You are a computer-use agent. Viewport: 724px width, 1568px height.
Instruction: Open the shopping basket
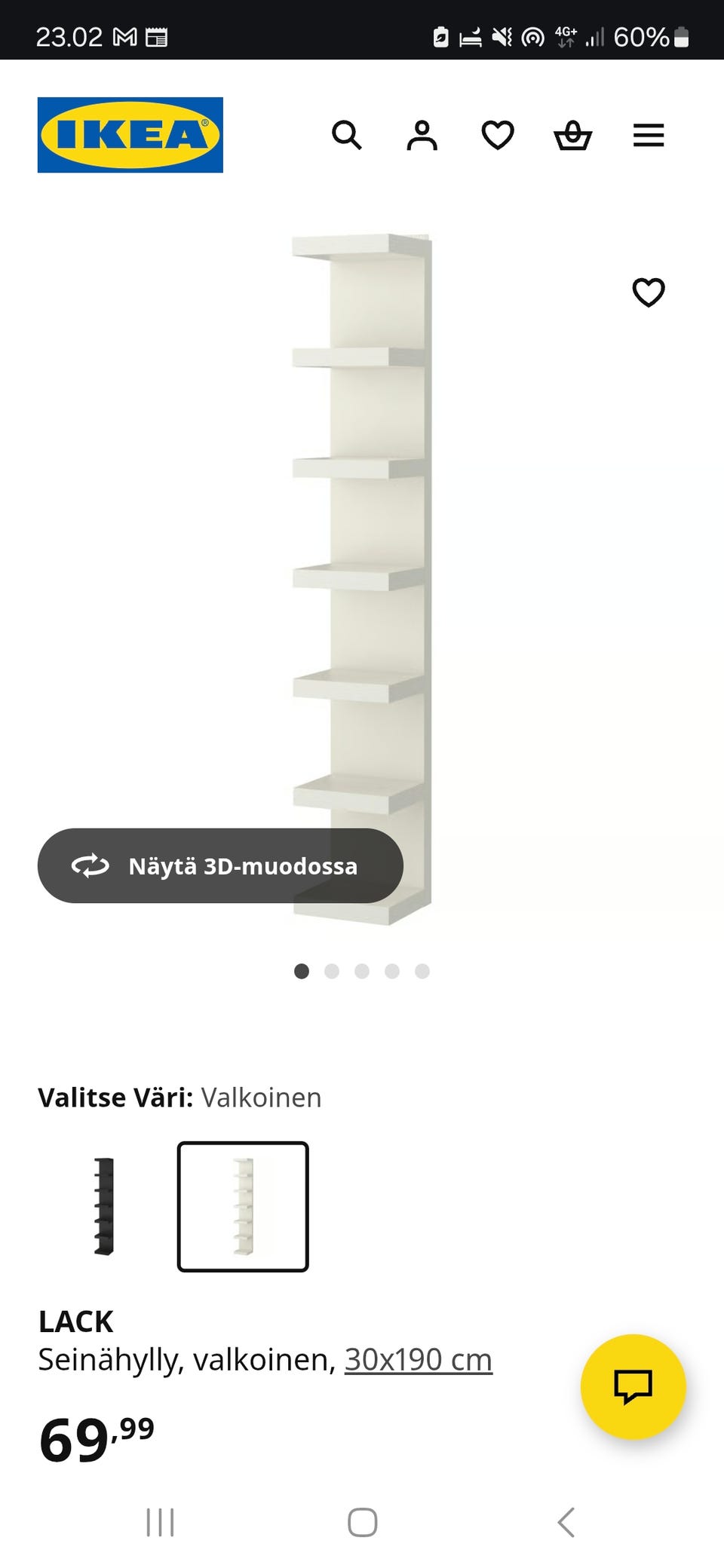[573, 136]
